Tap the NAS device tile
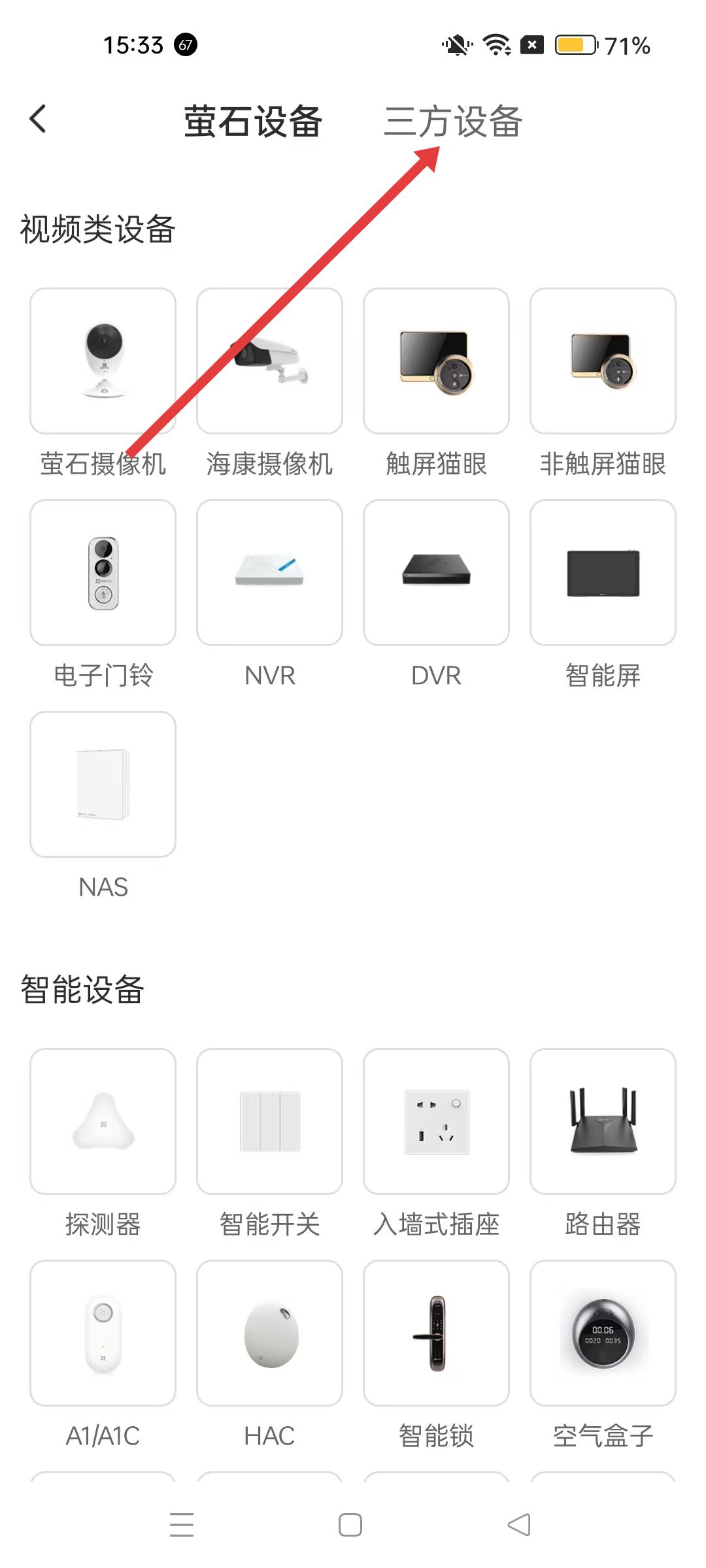The image size is (706, 1568). coord(103,785)
